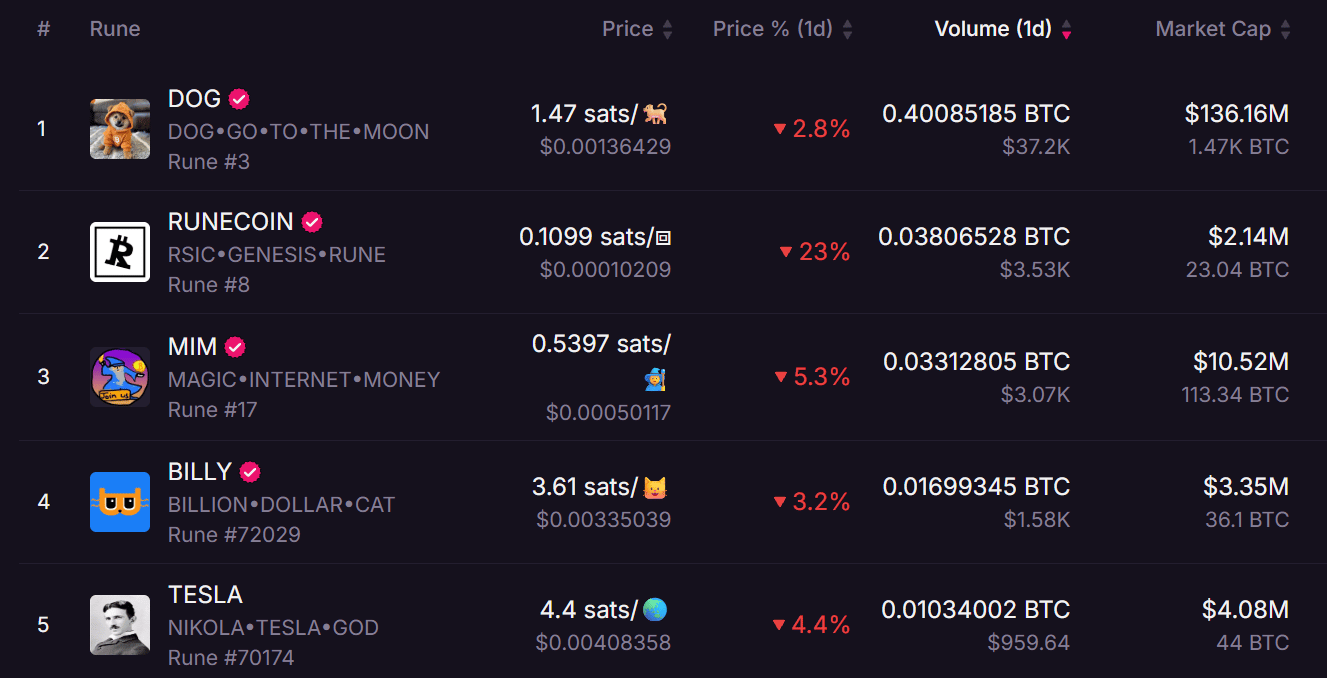Sort the table by Price
The height and width of the screenshot is (678, 1327).
pyautogui.click(x=636, y=29)
